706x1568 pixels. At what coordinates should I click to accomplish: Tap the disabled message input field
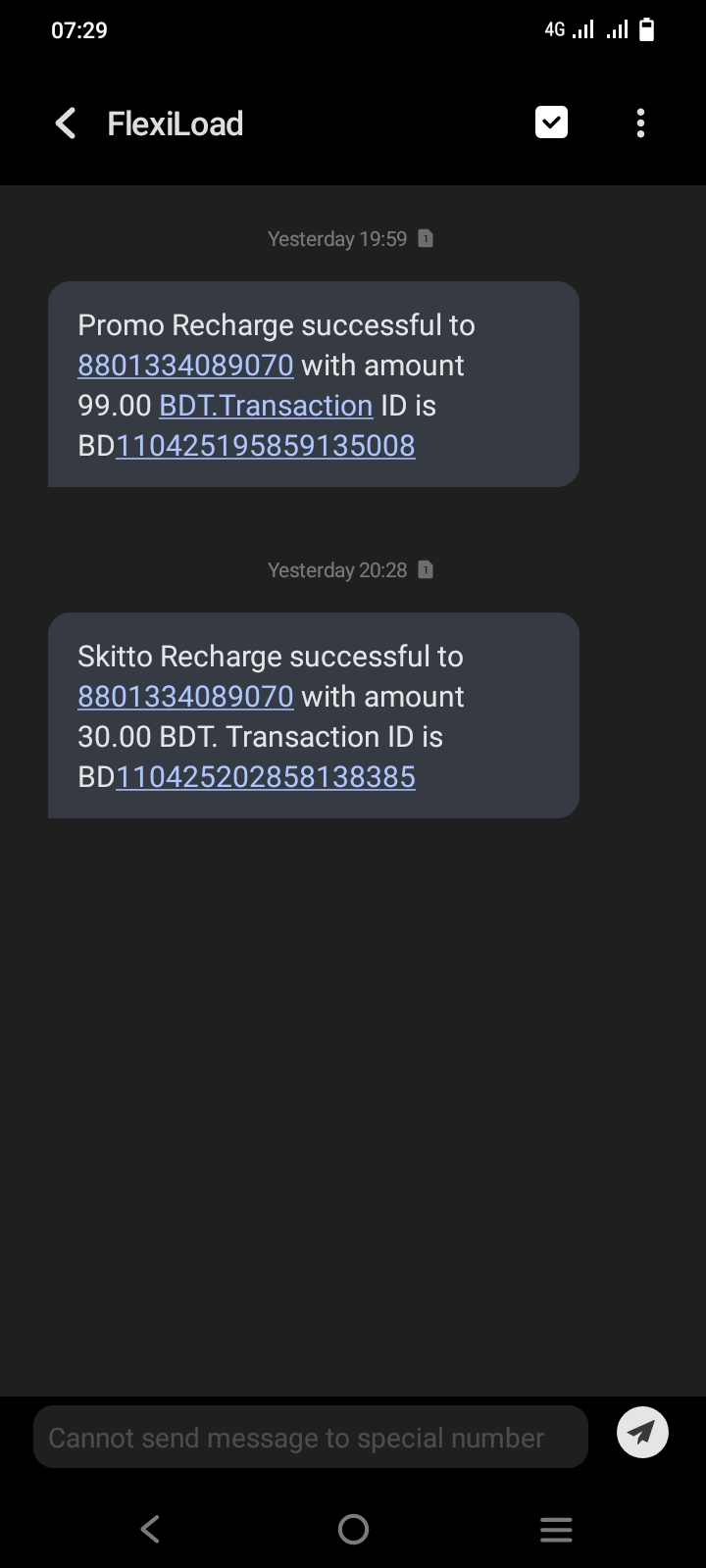311,1437
